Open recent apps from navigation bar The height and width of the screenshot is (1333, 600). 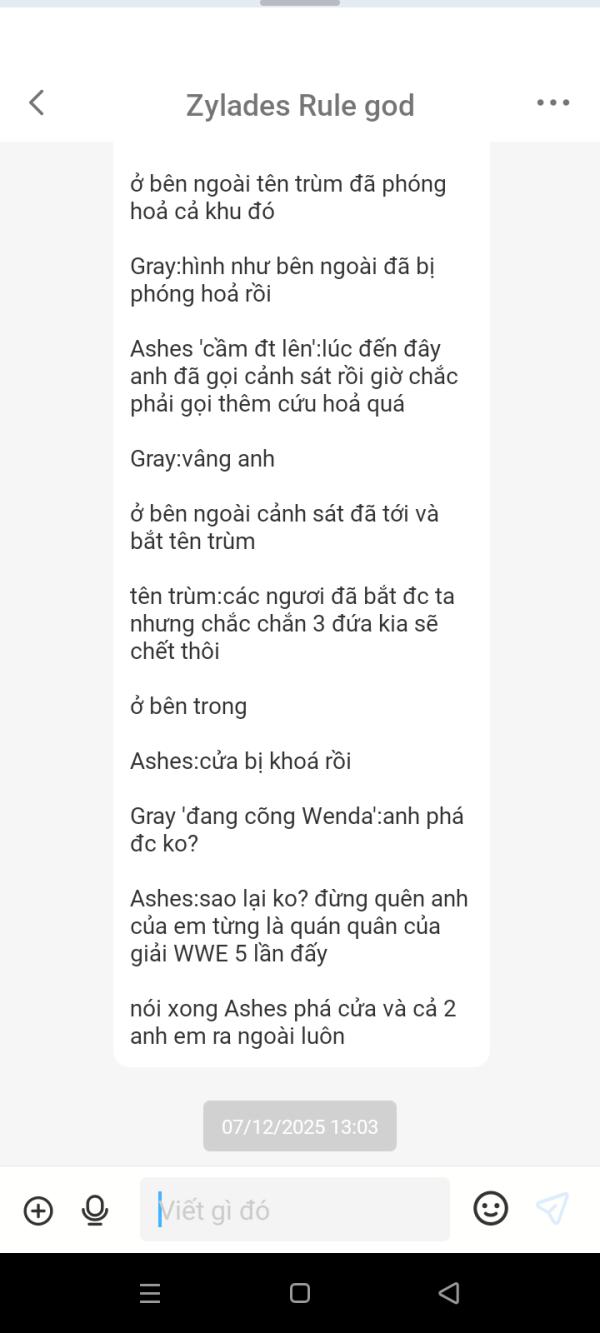(150, 1294)
